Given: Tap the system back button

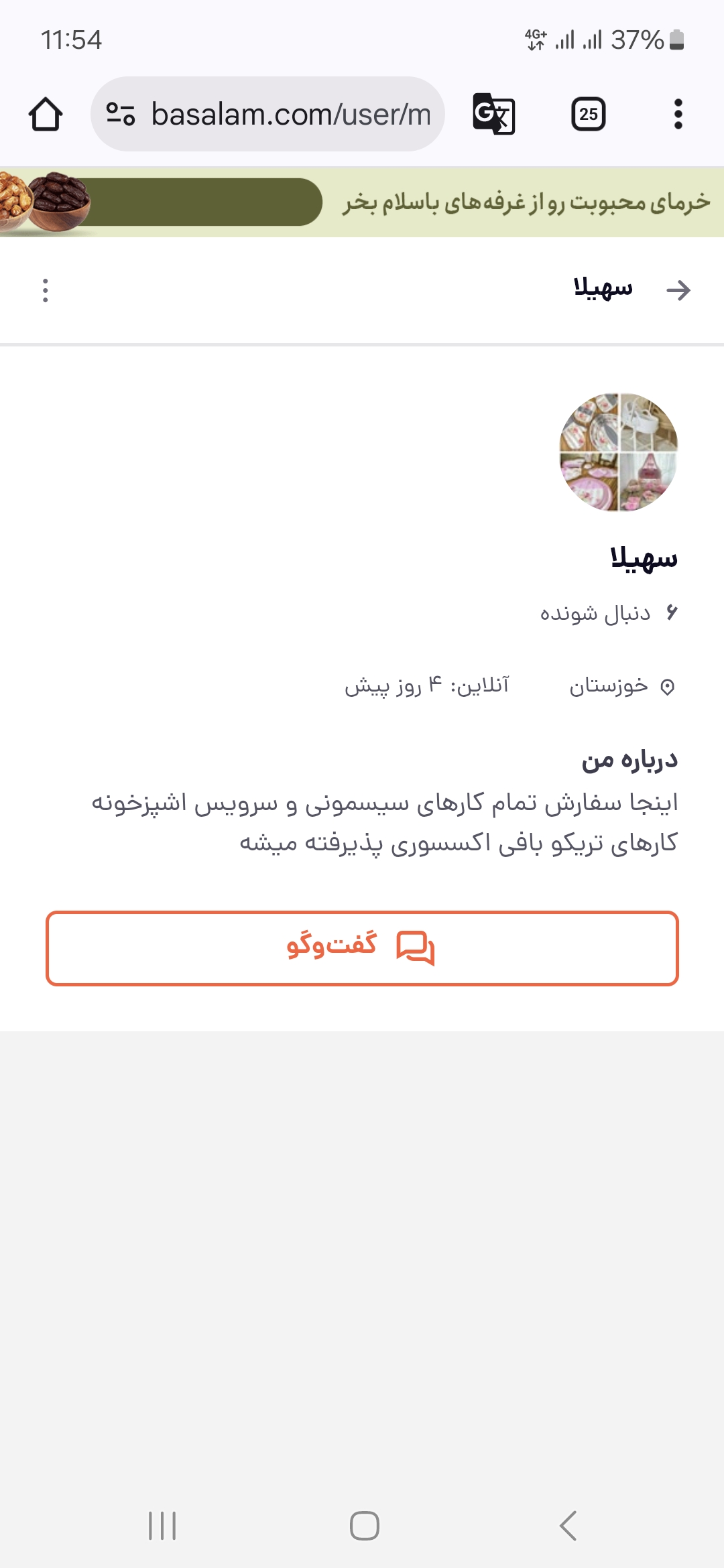Looking at the screenshot, I should point(568,1526).
